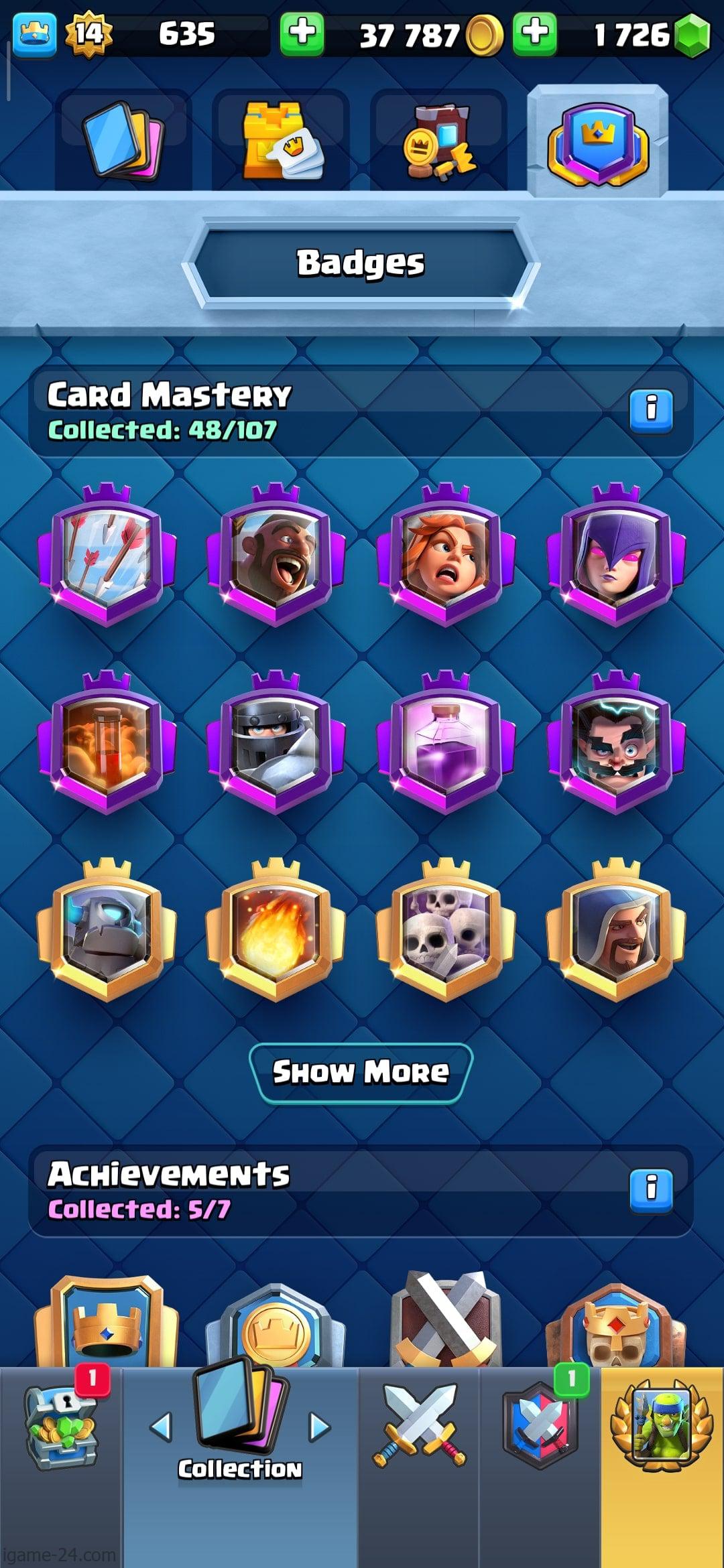View the Fireball mastery badge

[x=276, y=930]
